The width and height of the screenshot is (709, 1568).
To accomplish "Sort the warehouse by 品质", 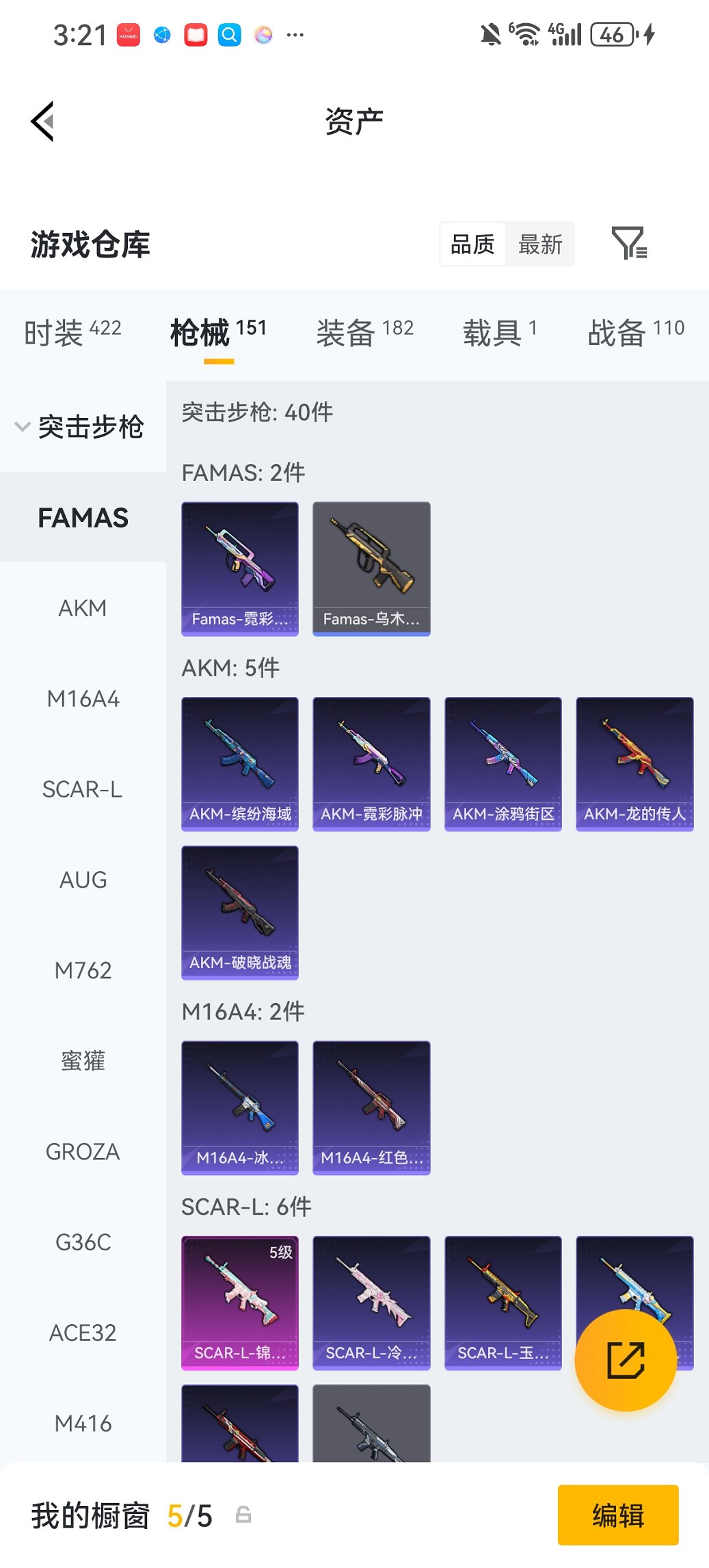I will tap(472, 244).
